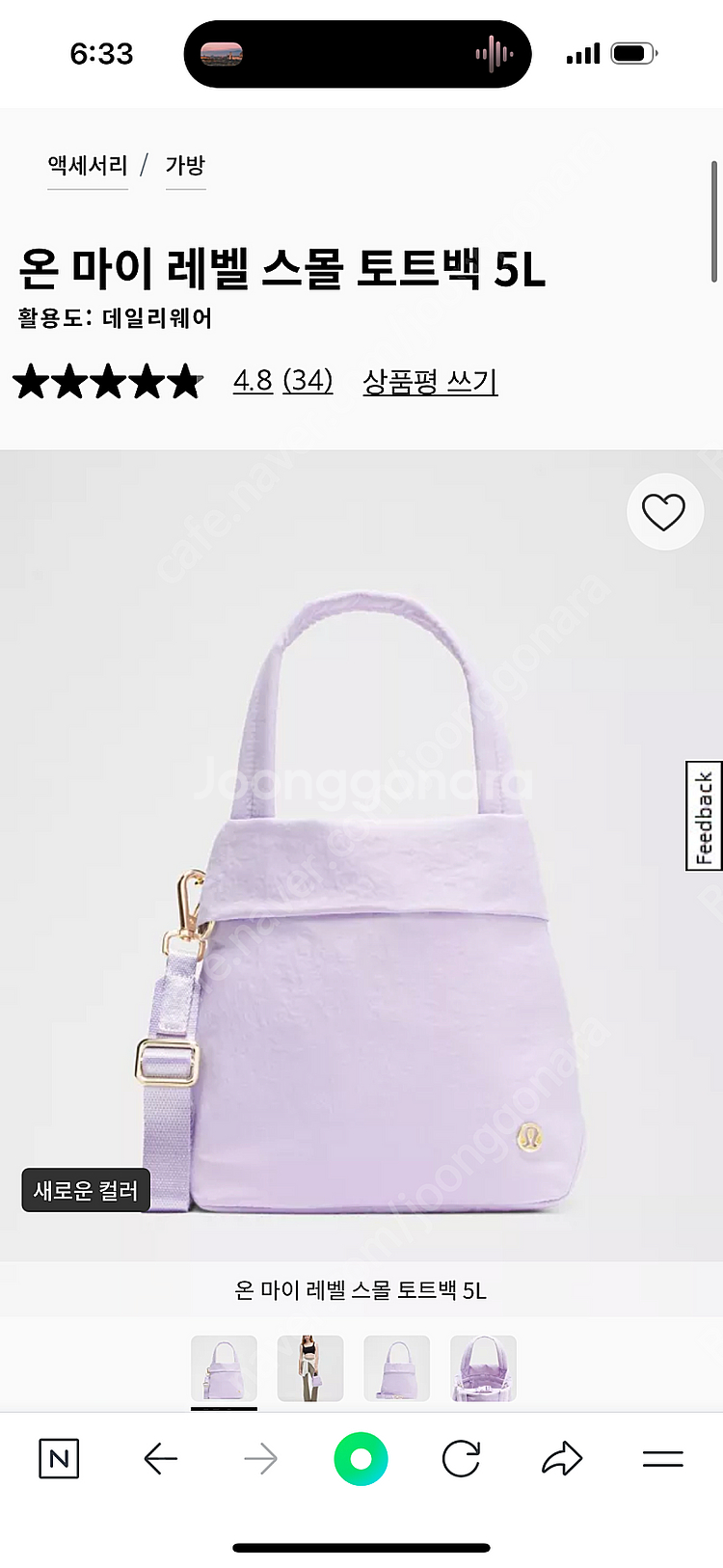The width and height of the screenshot is (723, 1568).
Task: Open Naver home with the N button
Action: click(59, 1459)
